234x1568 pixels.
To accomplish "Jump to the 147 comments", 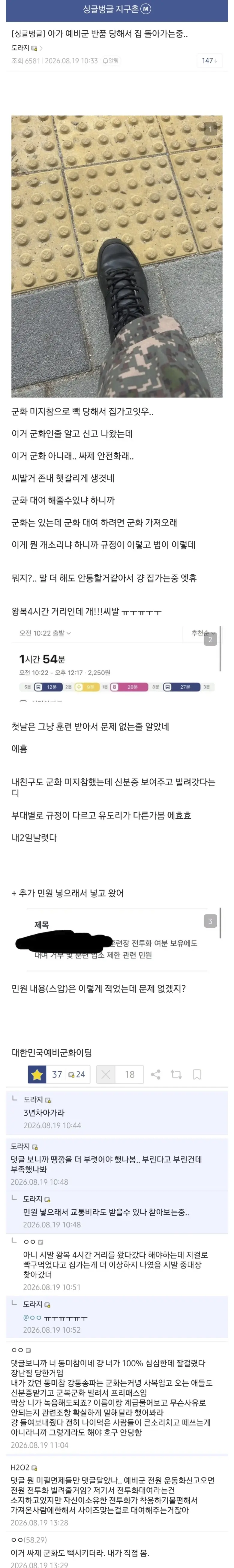I will 210,61.
